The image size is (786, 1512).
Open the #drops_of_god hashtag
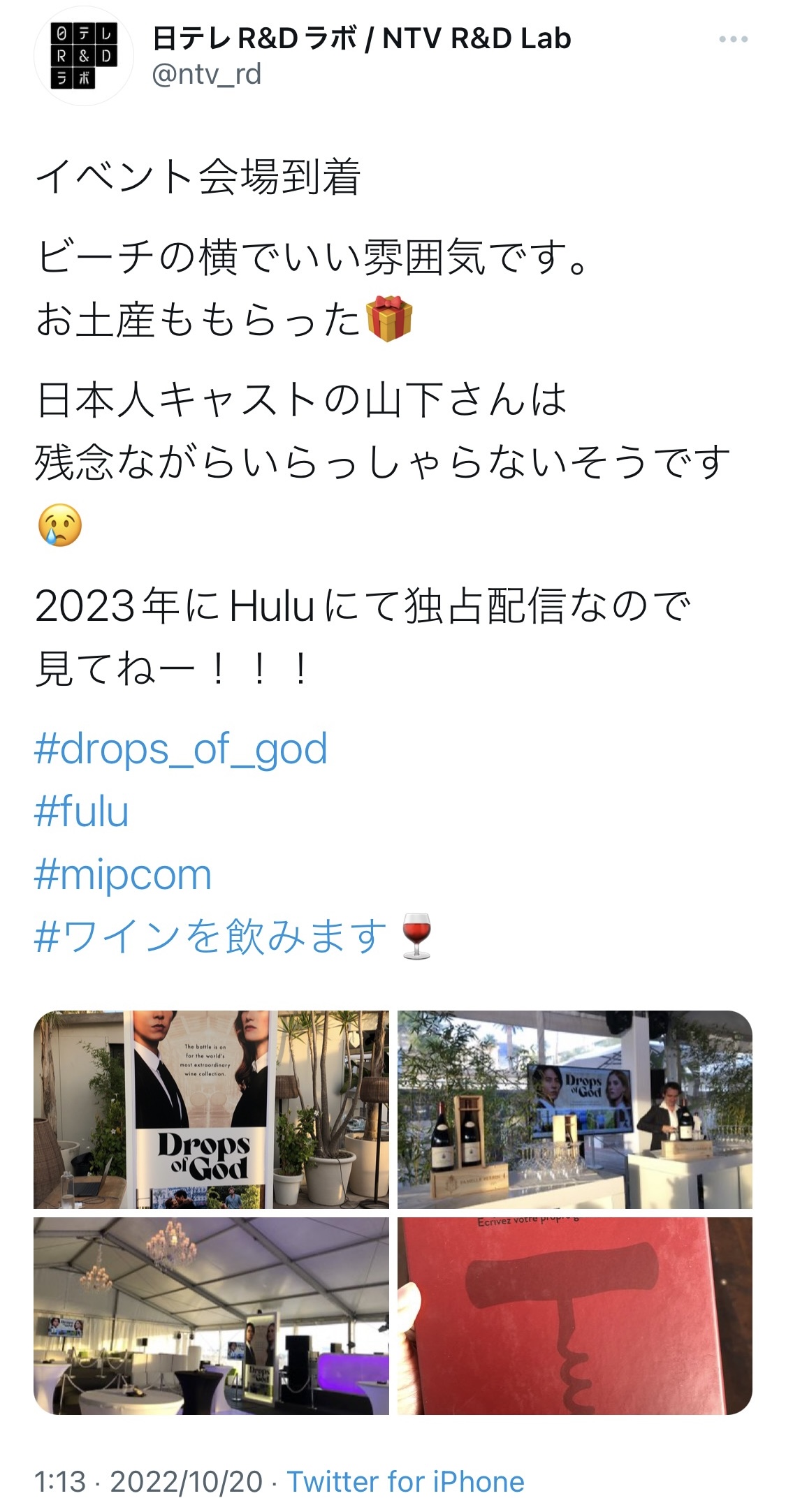click(181, 749)
